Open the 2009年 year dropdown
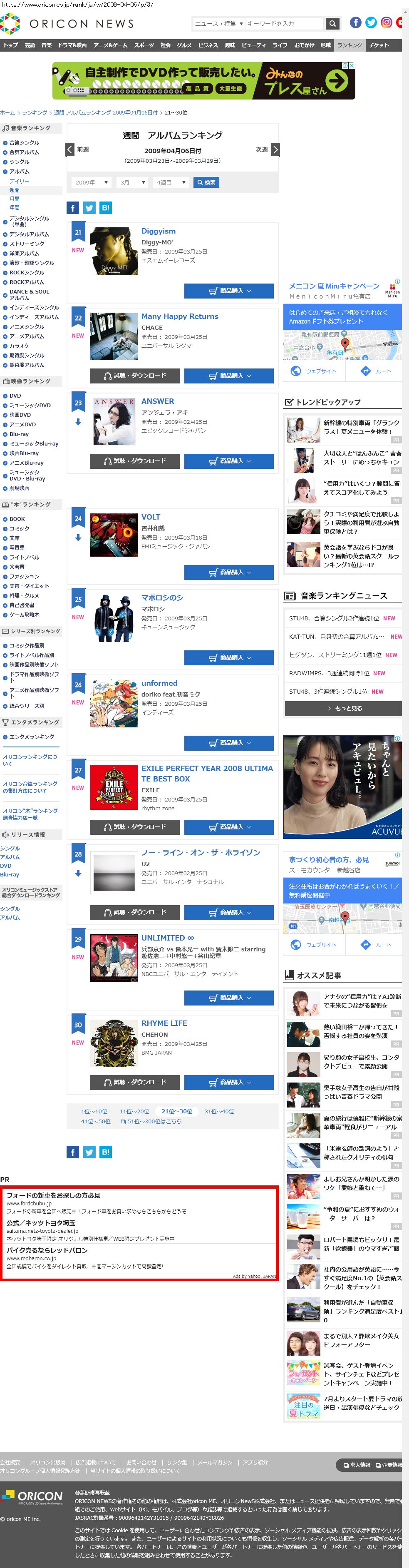The width and height of the screenshot is (409, 1568). [91, 183]
